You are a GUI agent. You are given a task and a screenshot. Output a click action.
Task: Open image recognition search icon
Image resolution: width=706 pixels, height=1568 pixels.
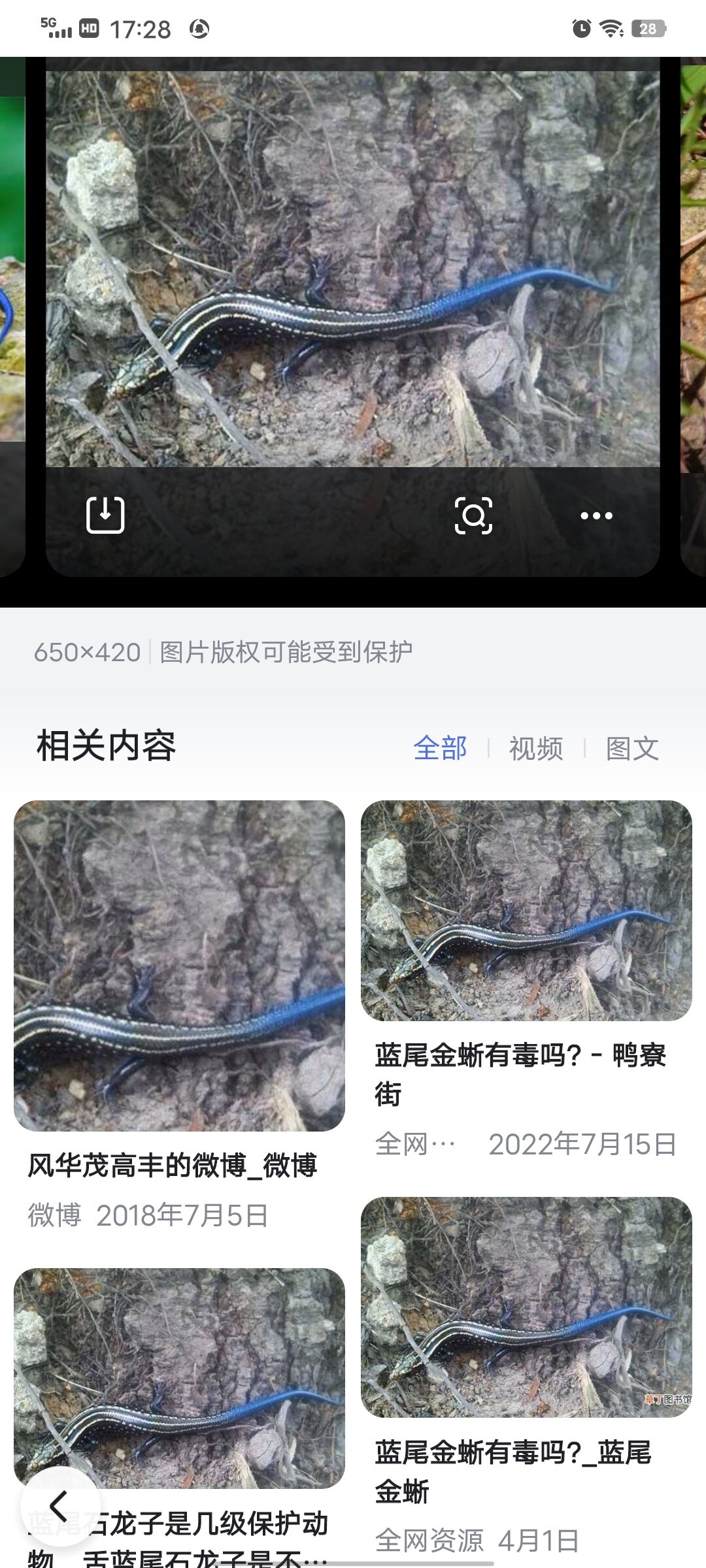473,515
